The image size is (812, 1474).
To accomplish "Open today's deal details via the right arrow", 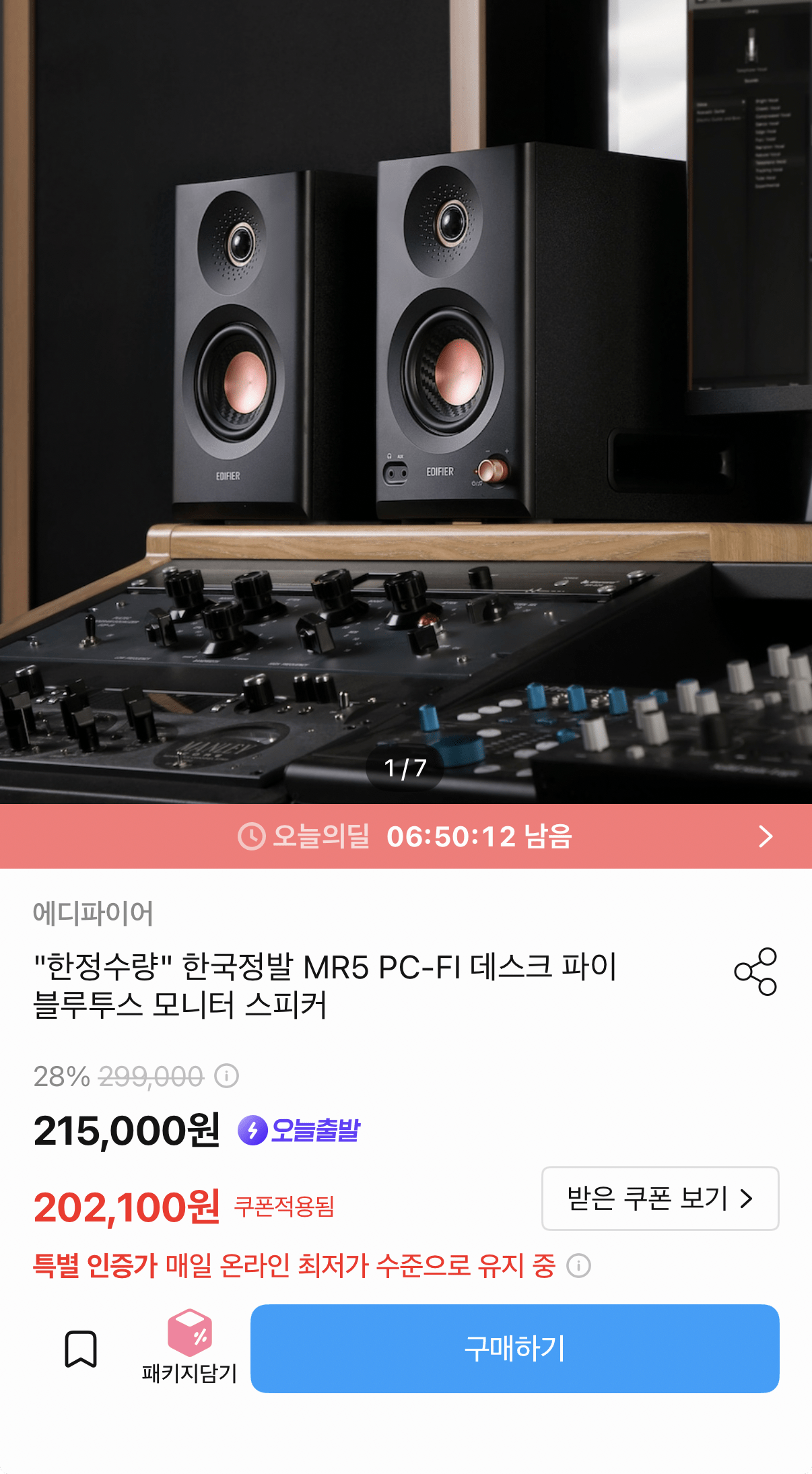I will (765, 836).
